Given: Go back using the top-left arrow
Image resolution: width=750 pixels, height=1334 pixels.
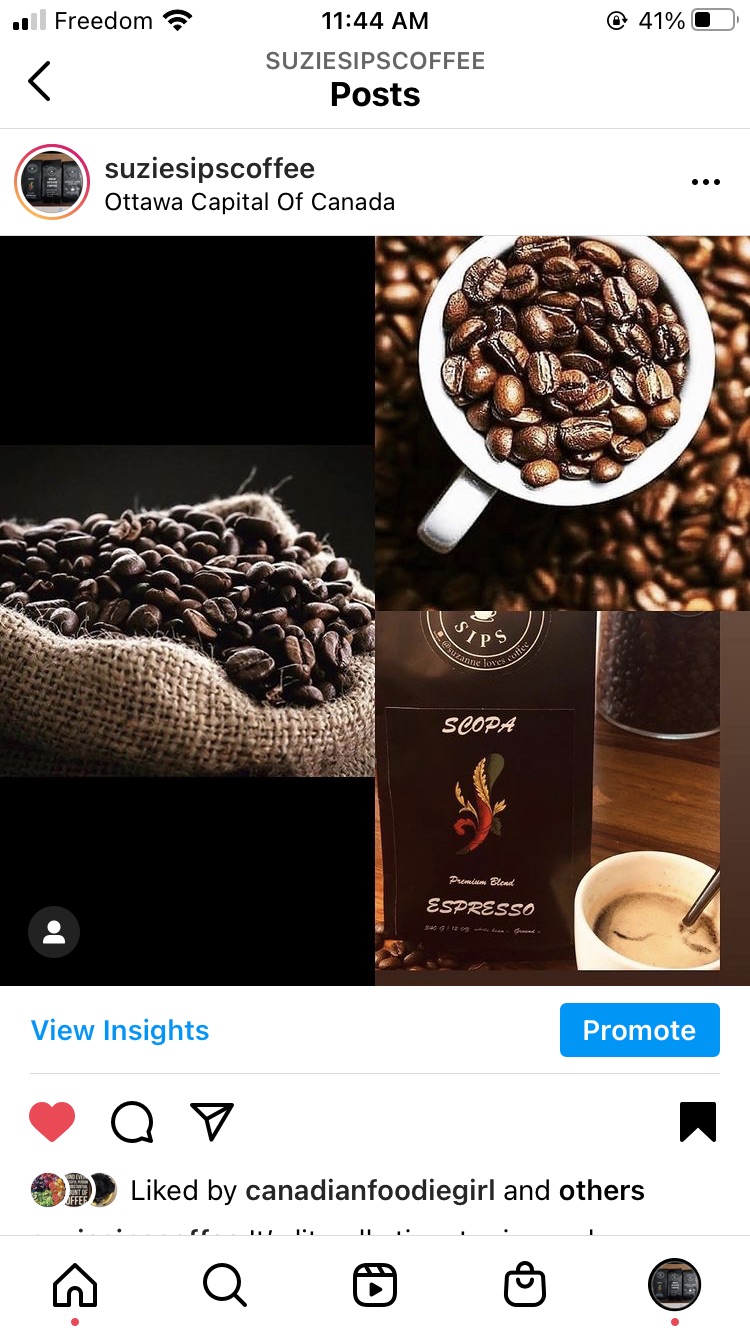Looking at the screenshot, I should (x=39, y=81).
